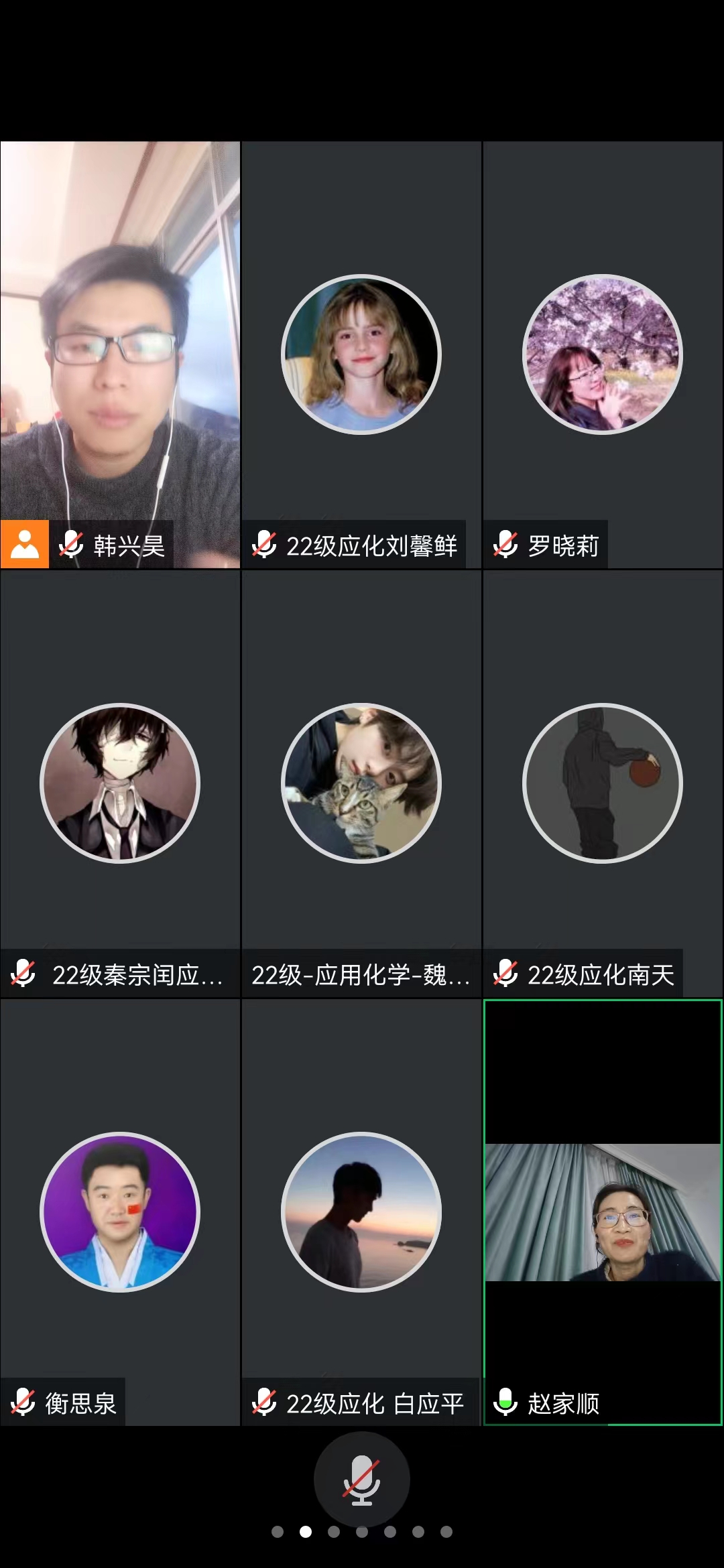Screen dimensions: 724x1568
Task: Enlarge 赵家顺's speaking video tile
Action: tap(602, 1212)
